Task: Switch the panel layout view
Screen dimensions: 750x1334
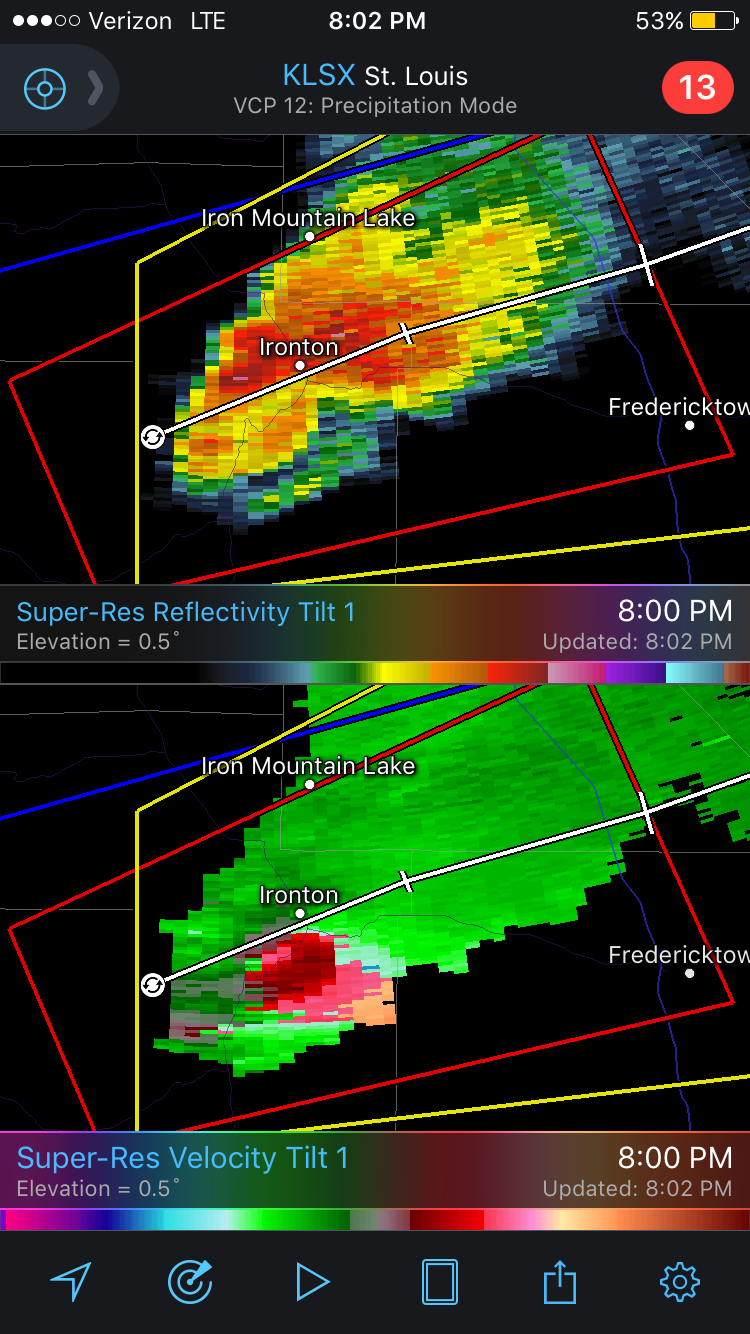Action: [x=440, y=1281]
